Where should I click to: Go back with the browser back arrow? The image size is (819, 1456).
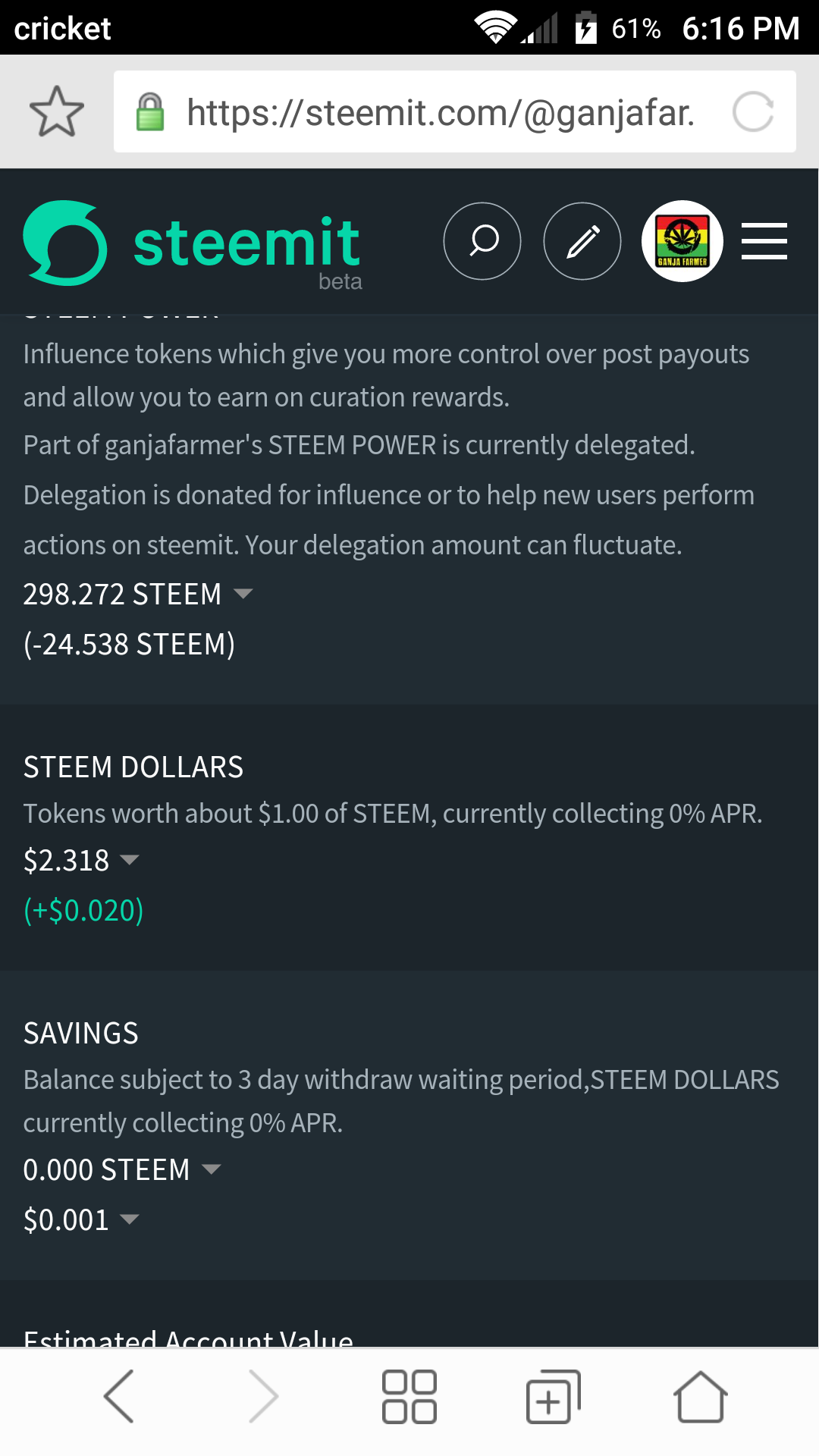[119, 1396]
